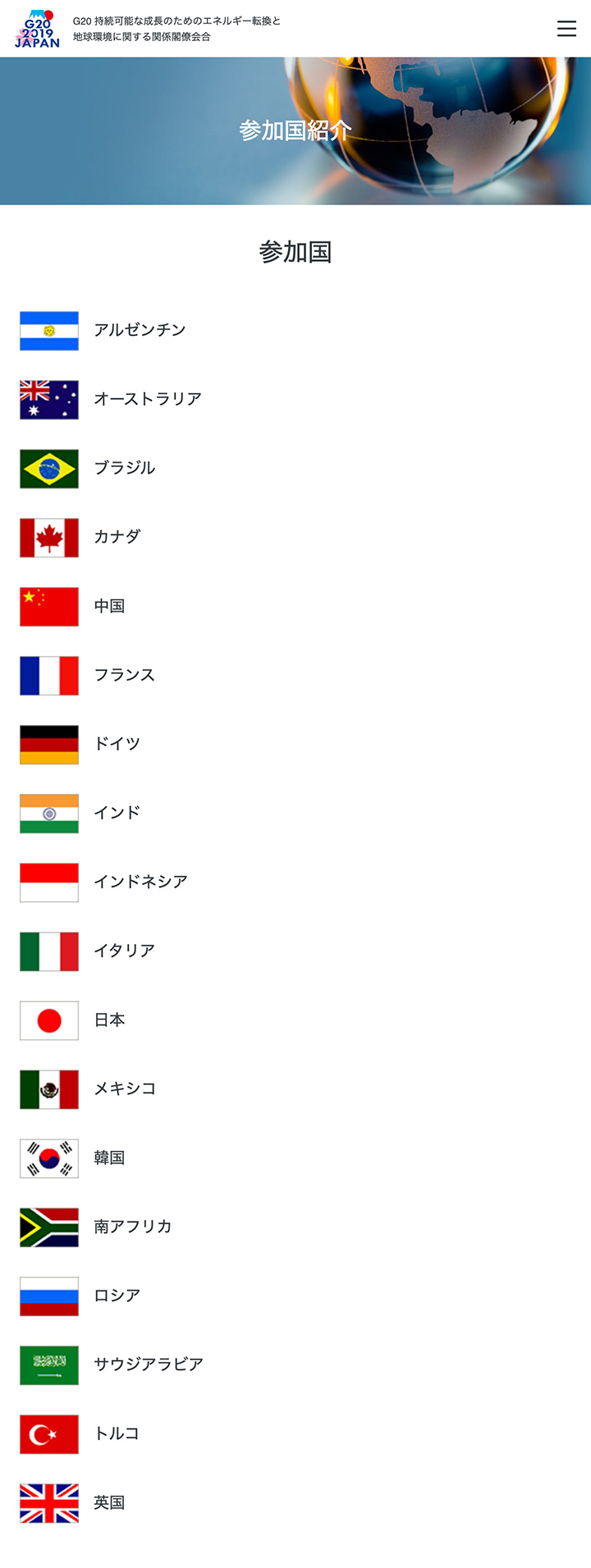
Task: Tap the 南アフリカ row
Action: tap(132, 1226)
